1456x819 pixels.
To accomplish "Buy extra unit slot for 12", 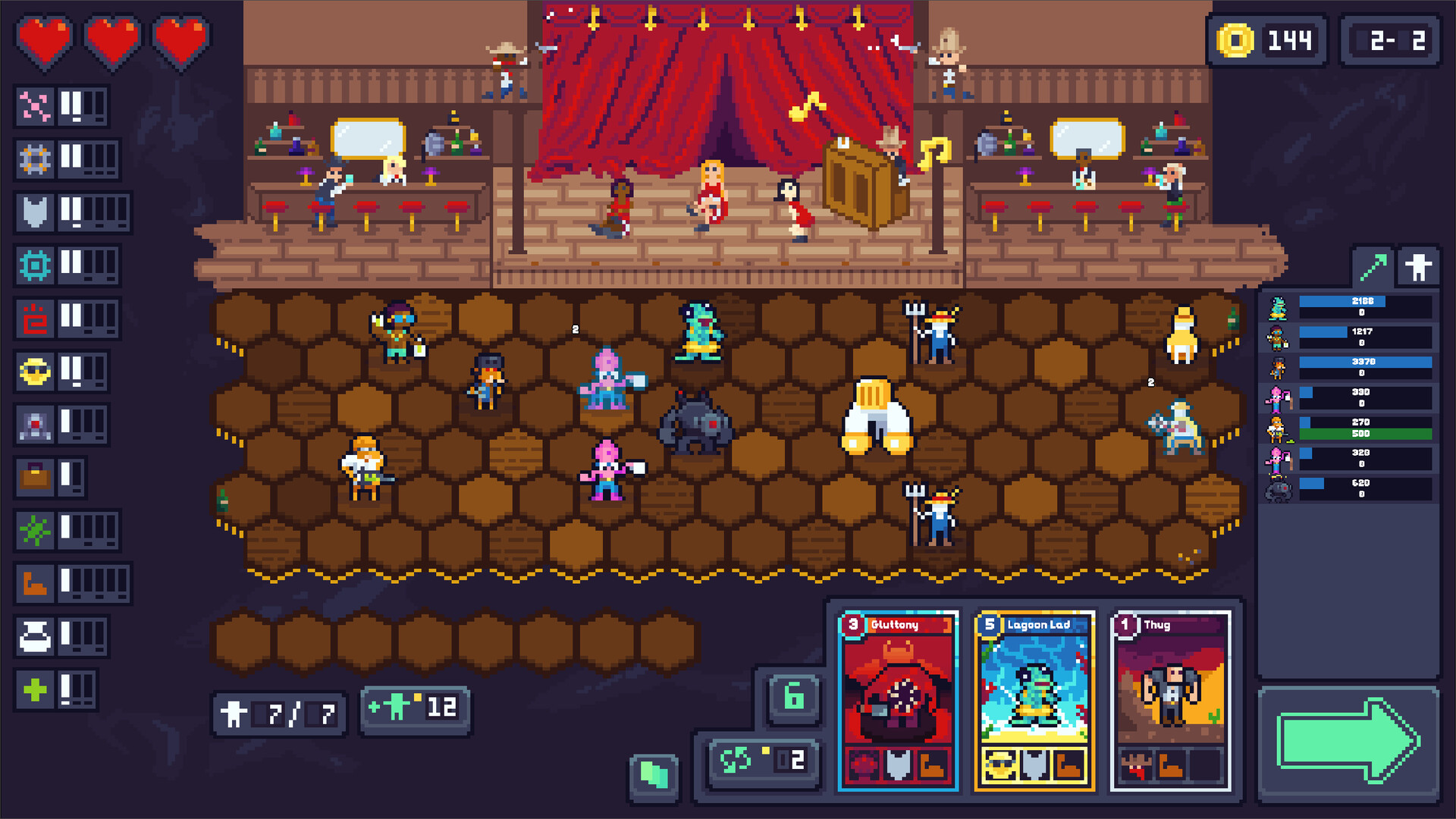I will (415, 708).
